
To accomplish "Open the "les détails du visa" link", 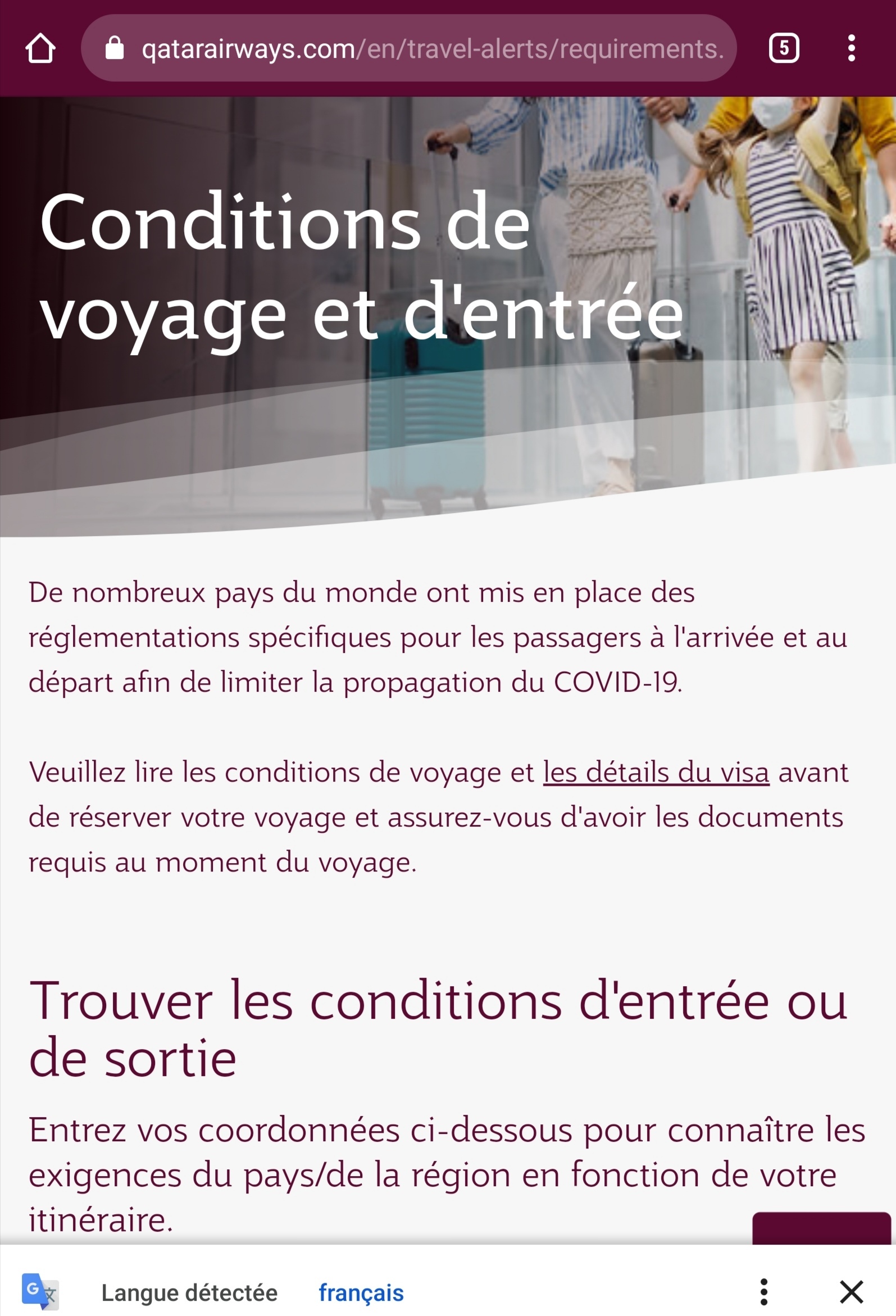I will (x=656, y=773).
